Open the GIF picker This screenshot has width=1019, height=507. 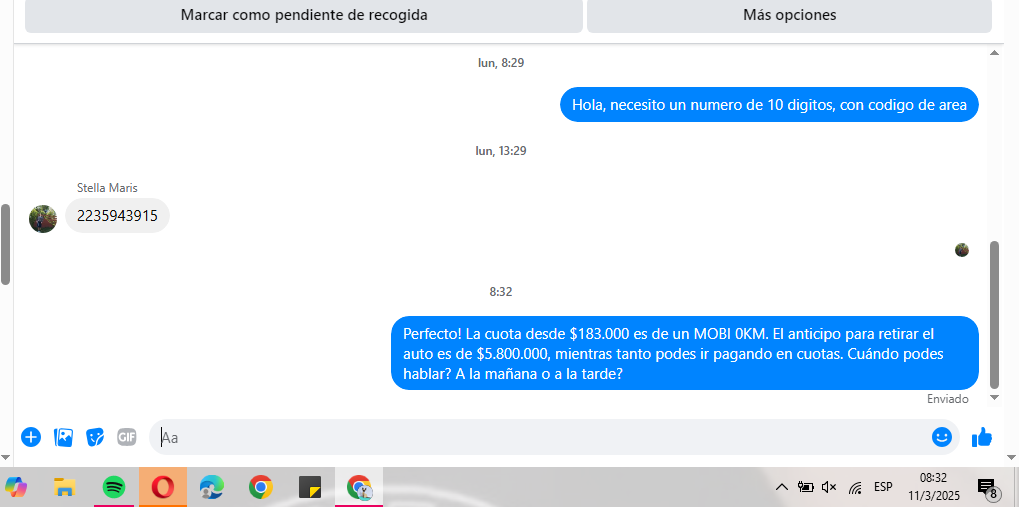[x=126, y=437]
